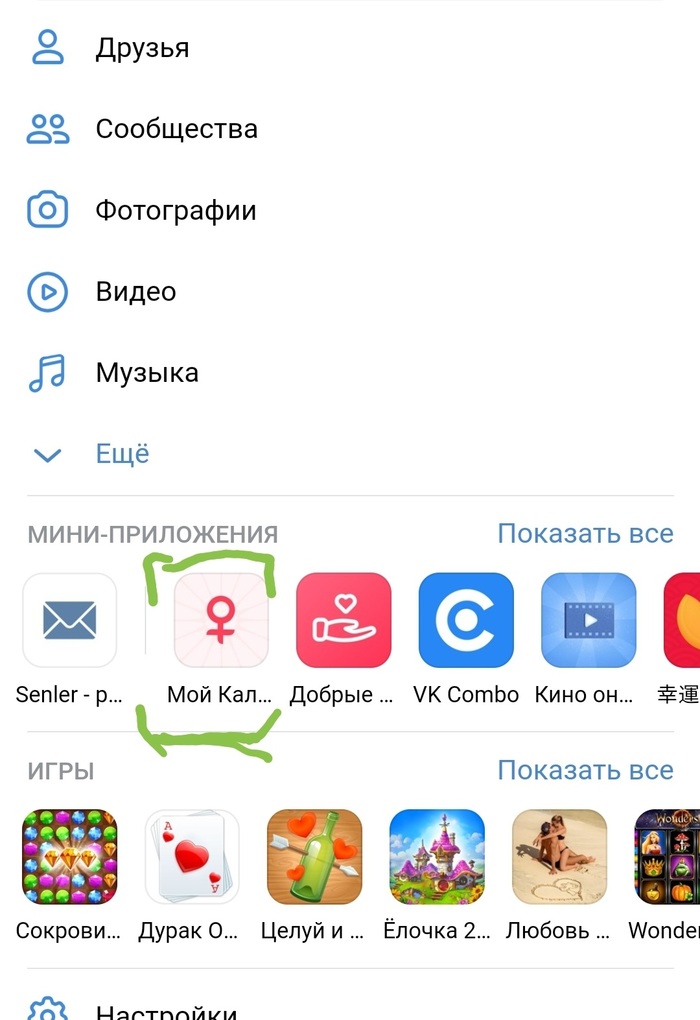
Task: Open the Кино онлайн mini-app
Action: (588, 620)
